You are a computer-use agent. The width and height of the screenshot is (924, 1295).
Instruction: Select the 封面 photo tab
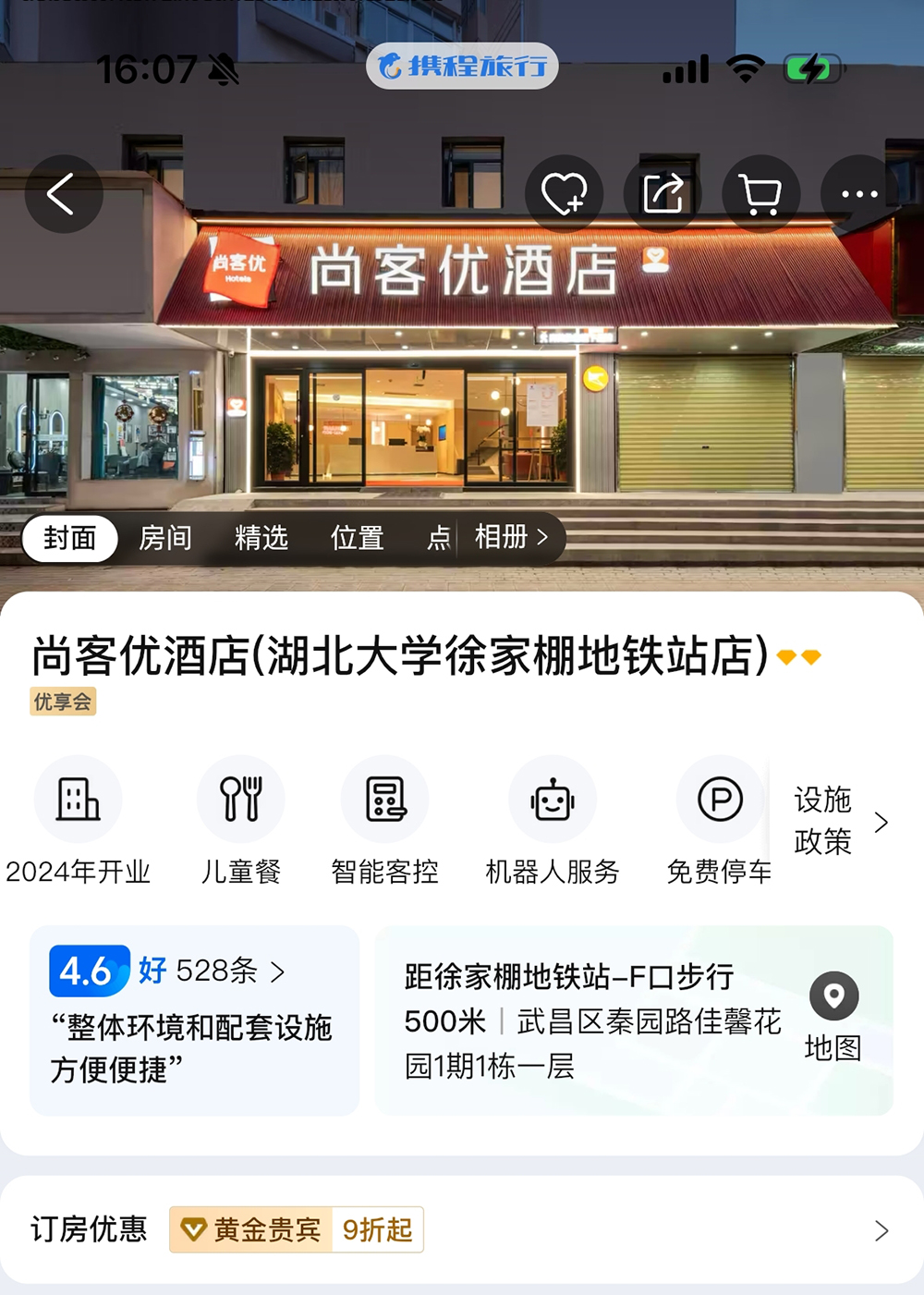70,538
